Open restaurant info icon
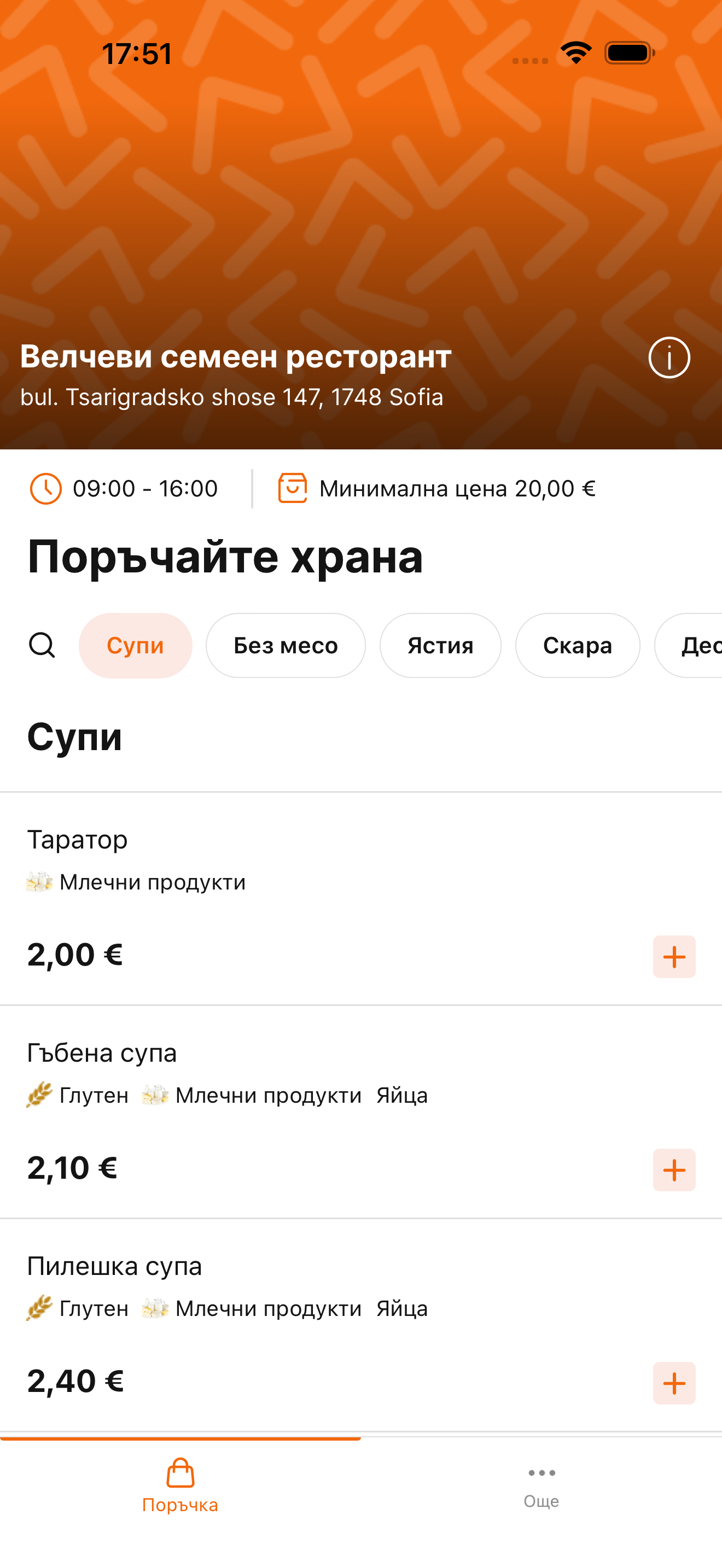Image resolution: width=722 pixels, height=1568 pixels. pyautogui.click(x=669, y=358)
